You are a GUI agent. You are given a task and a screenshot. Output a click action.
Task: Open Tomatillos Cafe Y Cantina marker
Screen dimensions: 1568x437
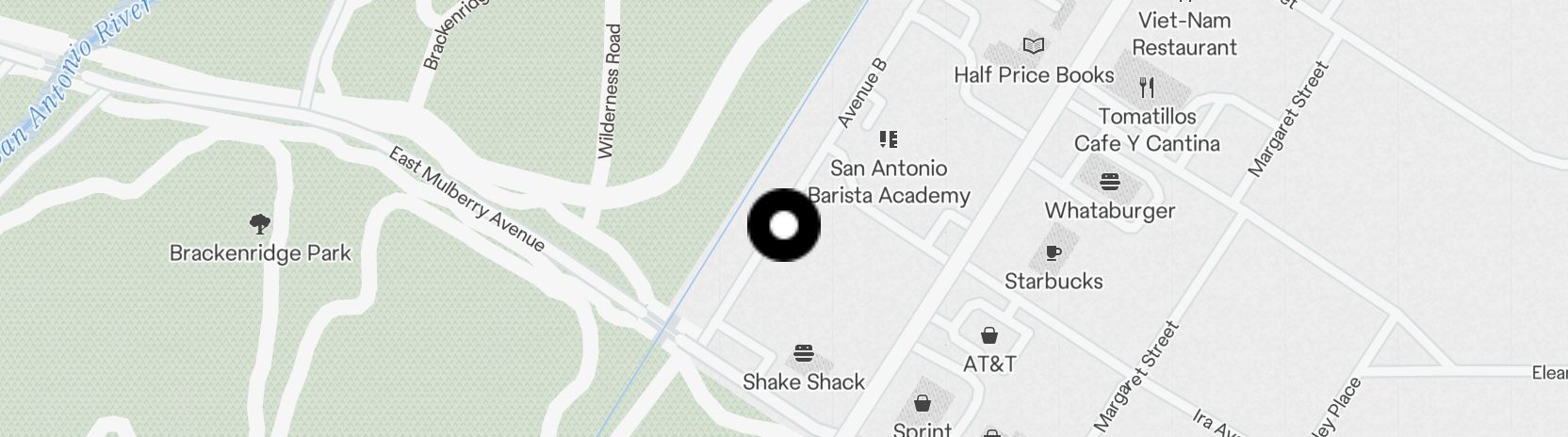pos(1147,89)
